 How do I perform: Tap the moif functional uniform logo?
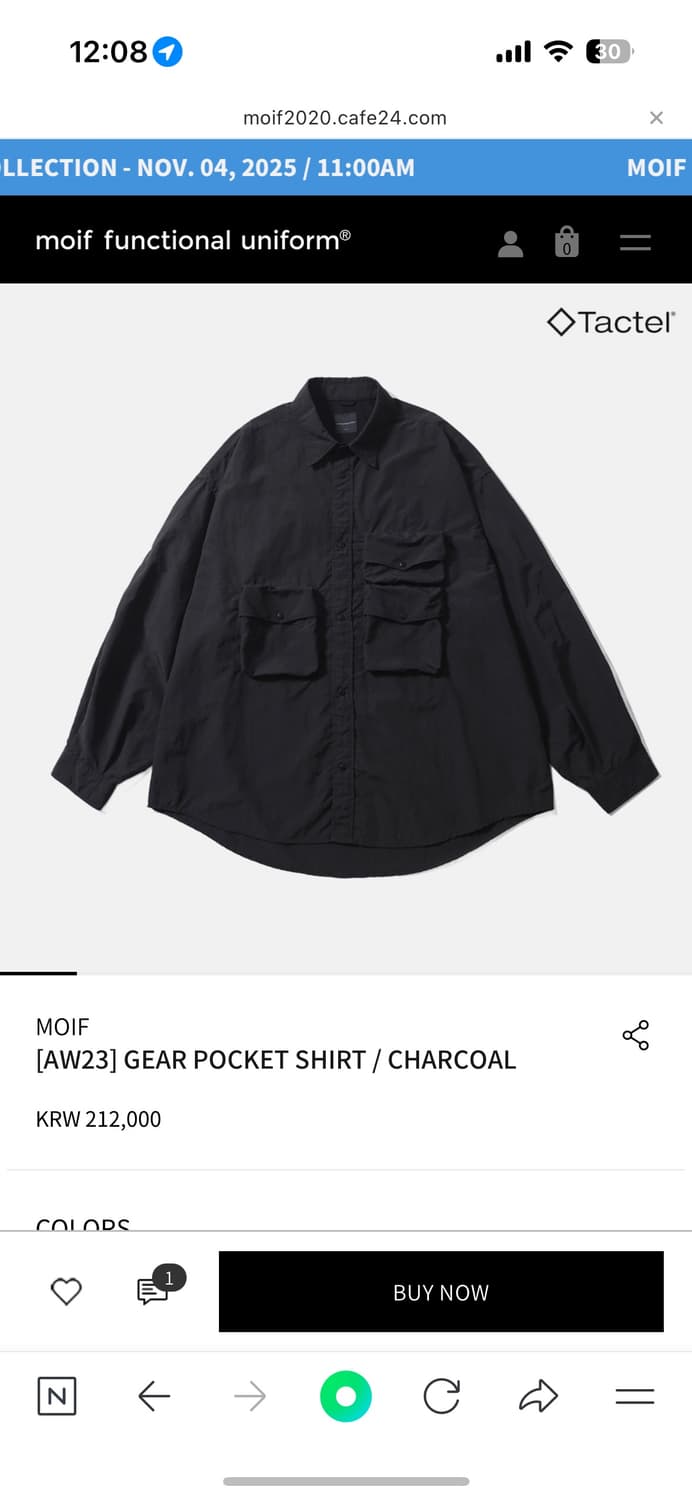[x=193, y=240]
